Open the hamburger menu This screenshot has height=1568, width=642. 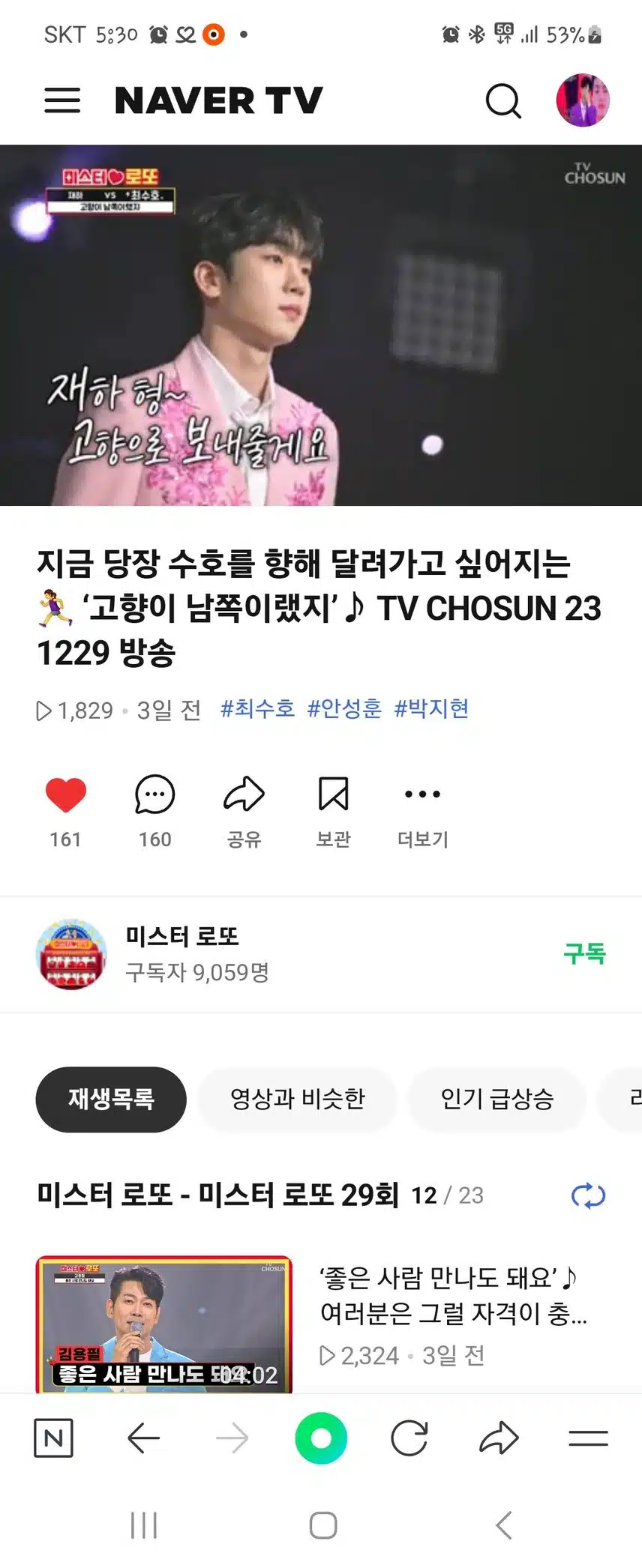point(62,100)
